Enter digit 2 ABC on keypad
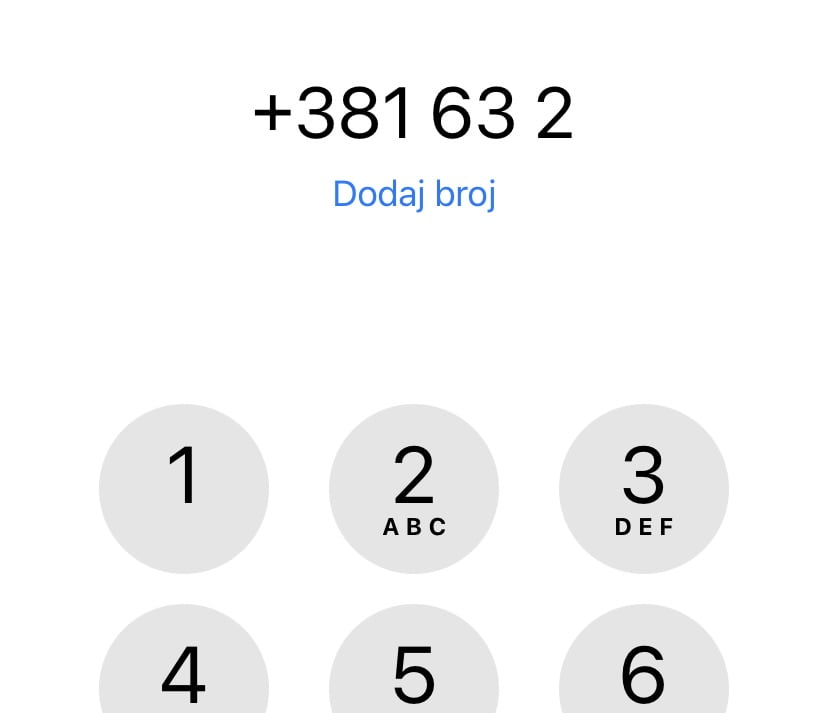The height and width of the screenshot is (713, 828). 414,489
